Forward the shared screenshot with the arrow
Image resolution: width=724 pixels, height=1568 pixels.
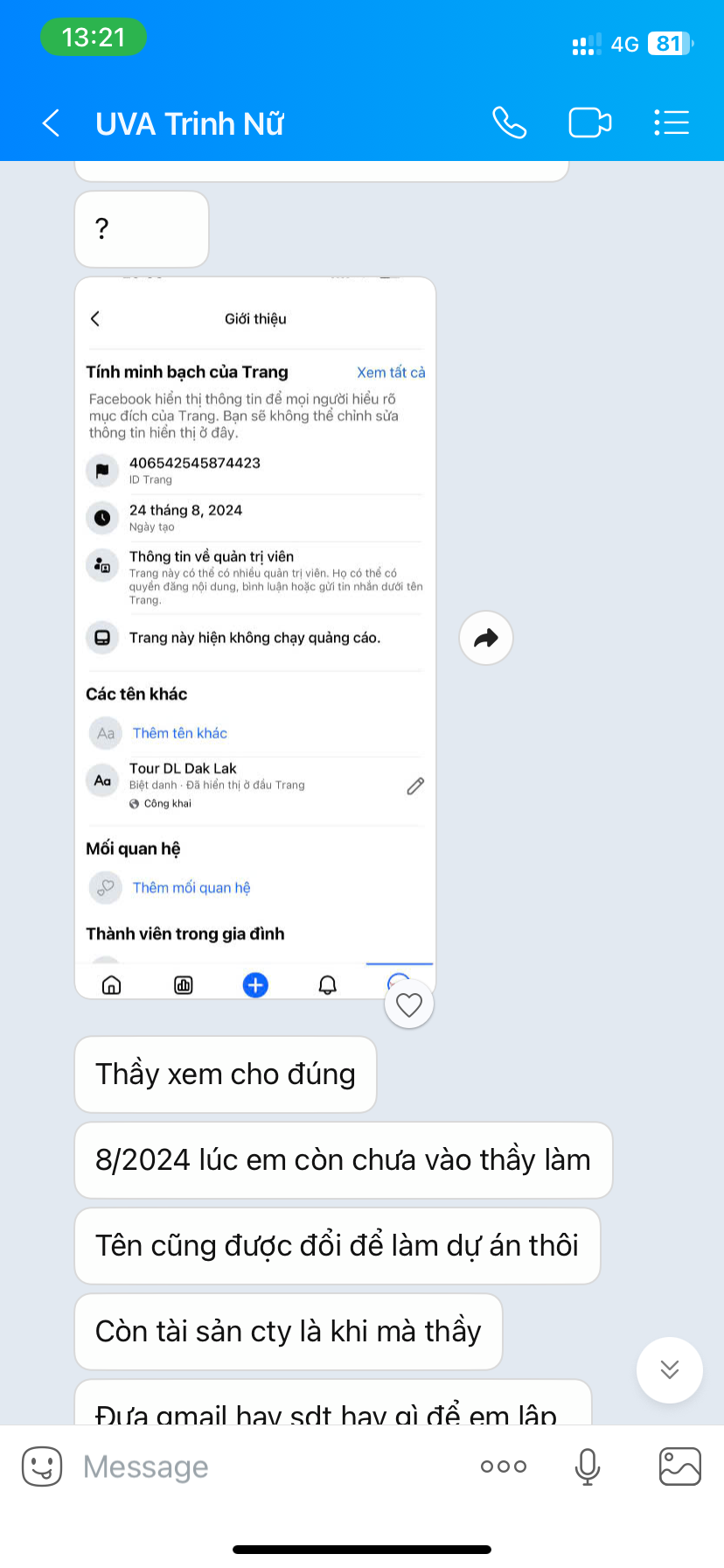486,638
